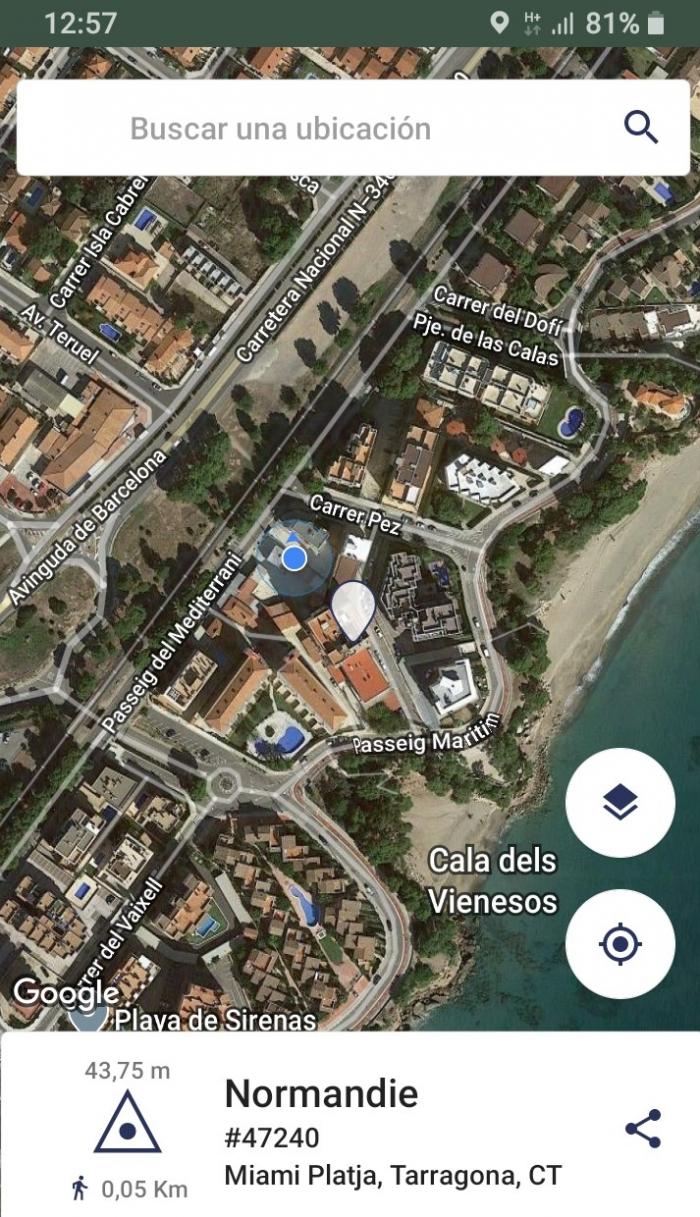
Task: Tap the blue current location dot
Action: pyautogui.click(x=293, y=558)
